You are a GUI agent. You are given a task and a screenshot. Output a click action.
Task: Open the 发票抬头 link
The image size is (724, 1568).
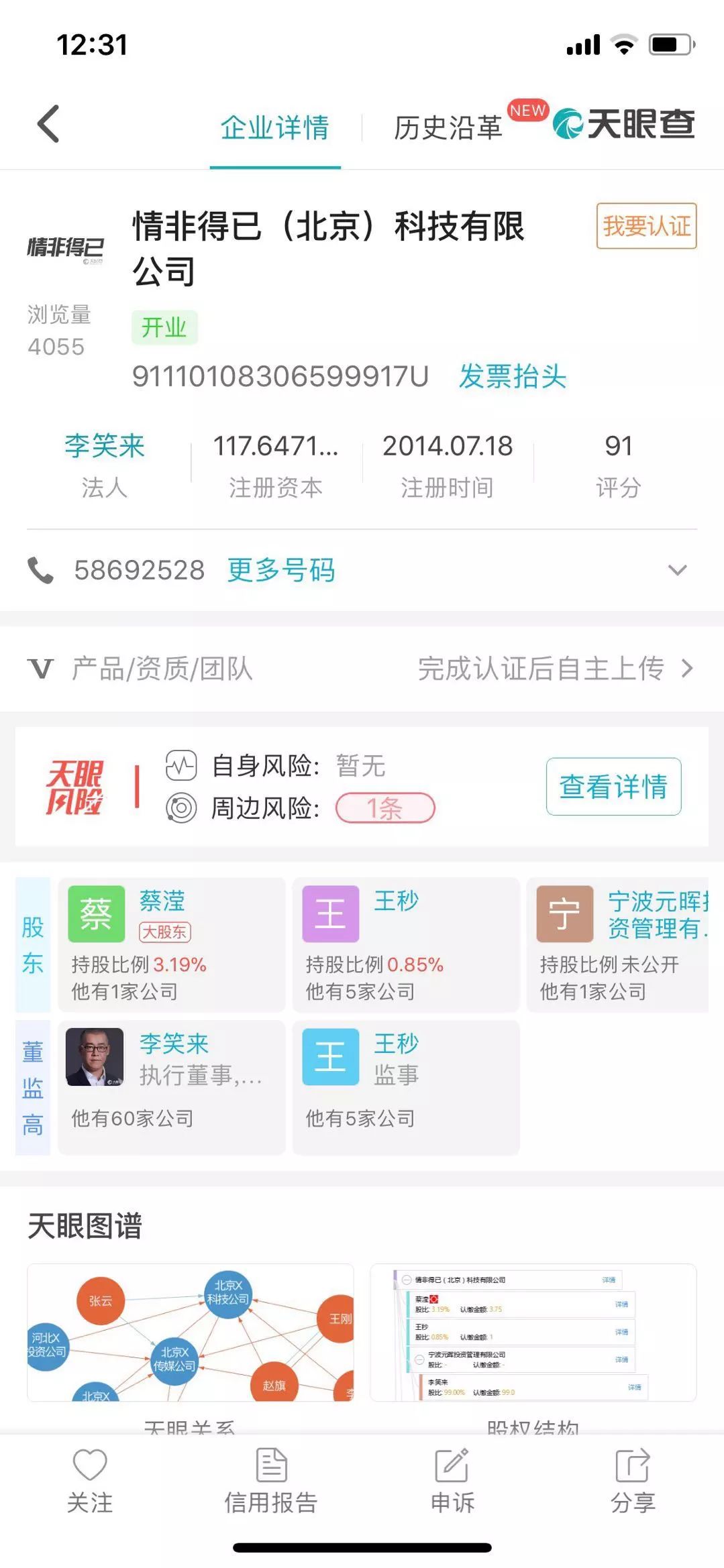click(512, 377)
